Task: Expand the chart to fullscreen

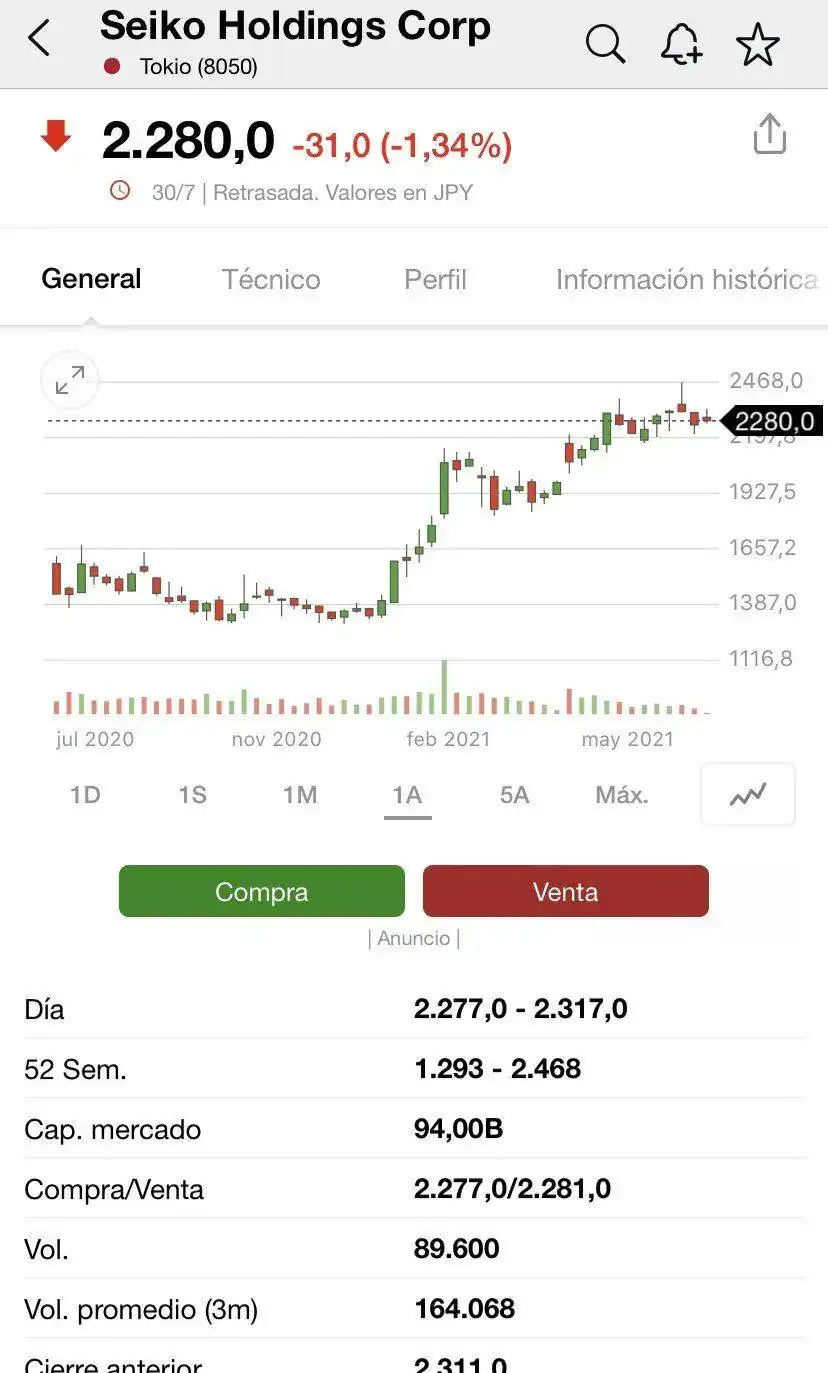Action: [x=70, y=380]
